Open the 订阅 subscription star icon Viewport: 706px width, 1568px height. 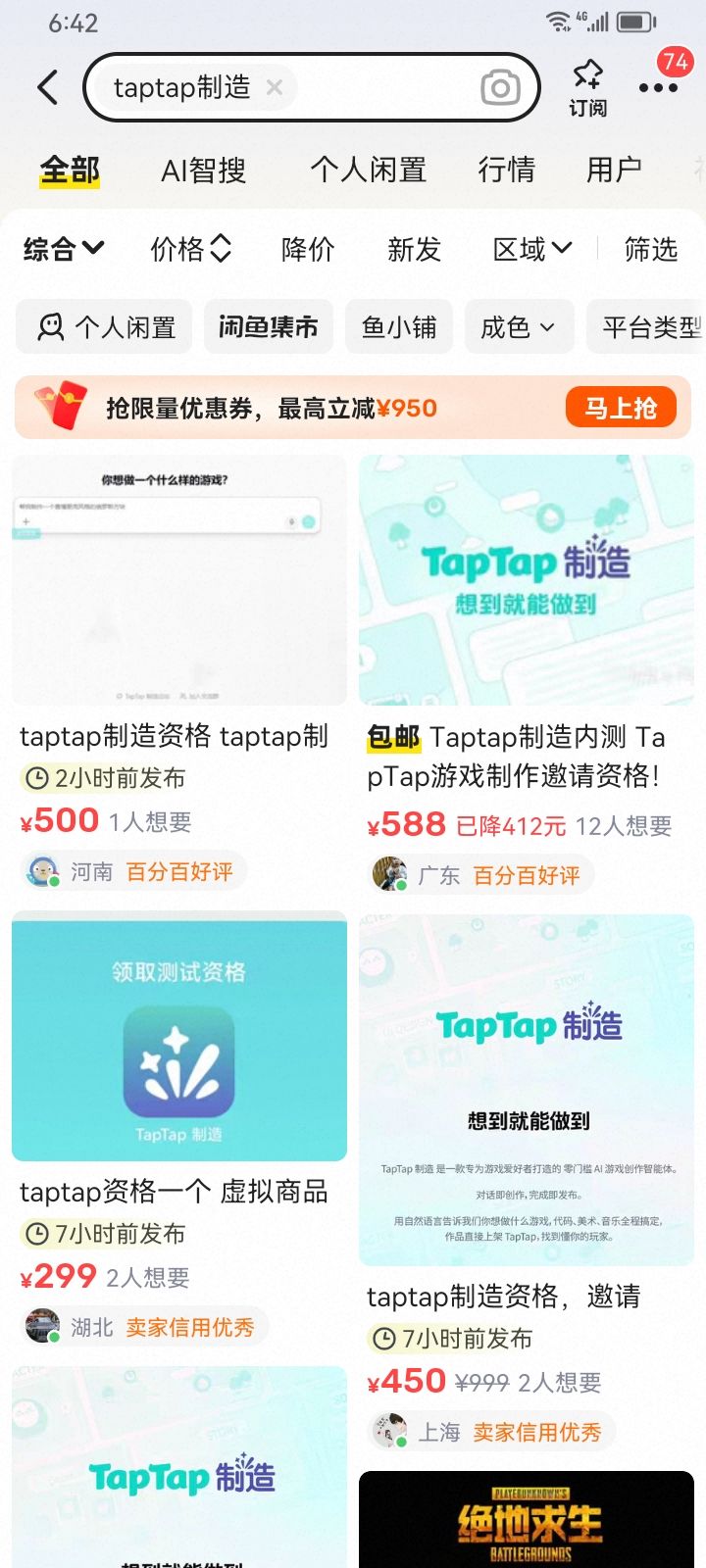point(587,86)
